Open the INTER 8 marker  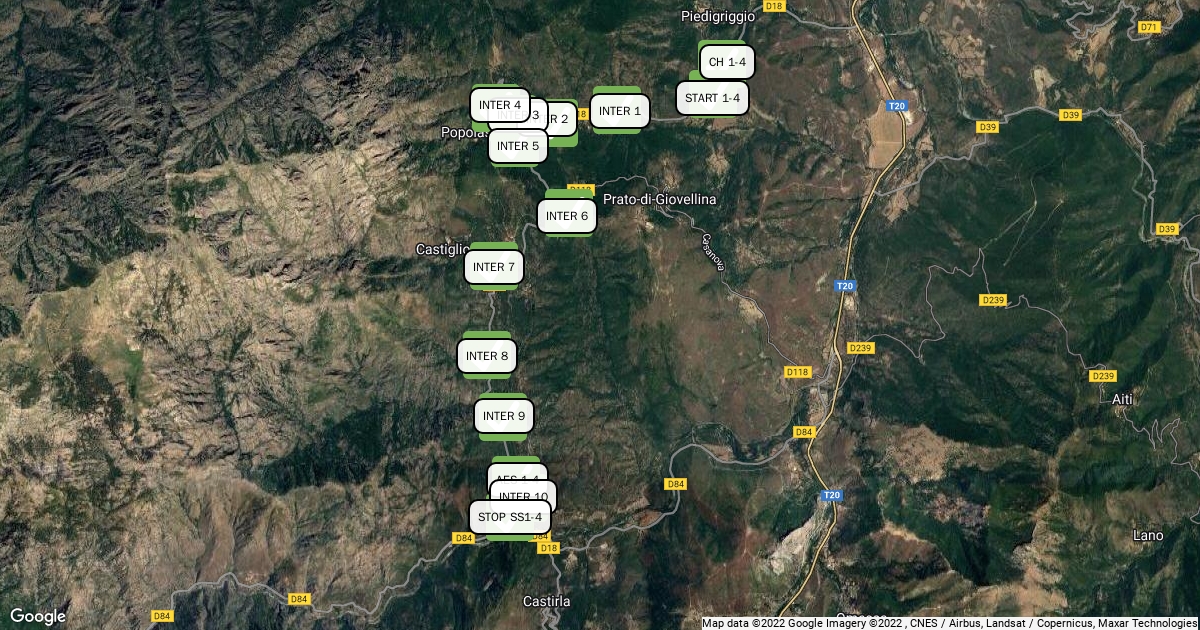[x=487, y=356]
